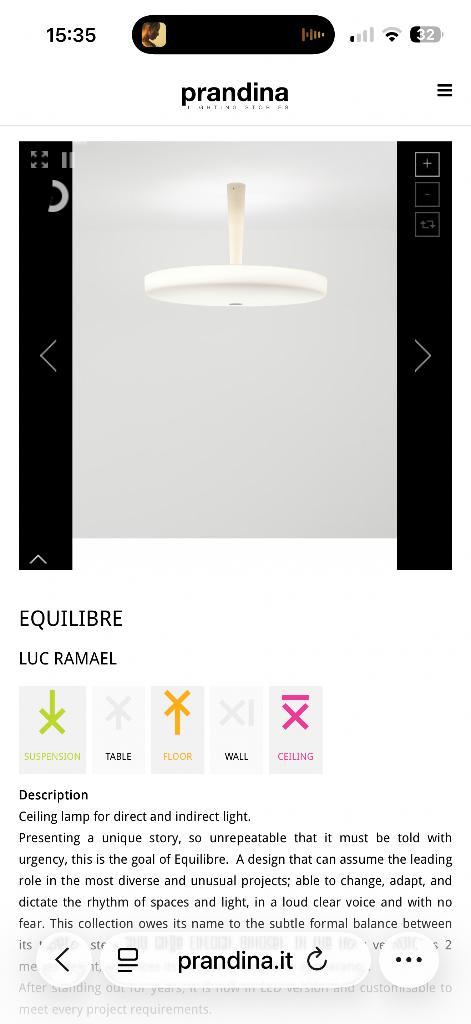Pause the image slideshow
The height and width of the screenshot is (1024, 471).
pos(67,159)
